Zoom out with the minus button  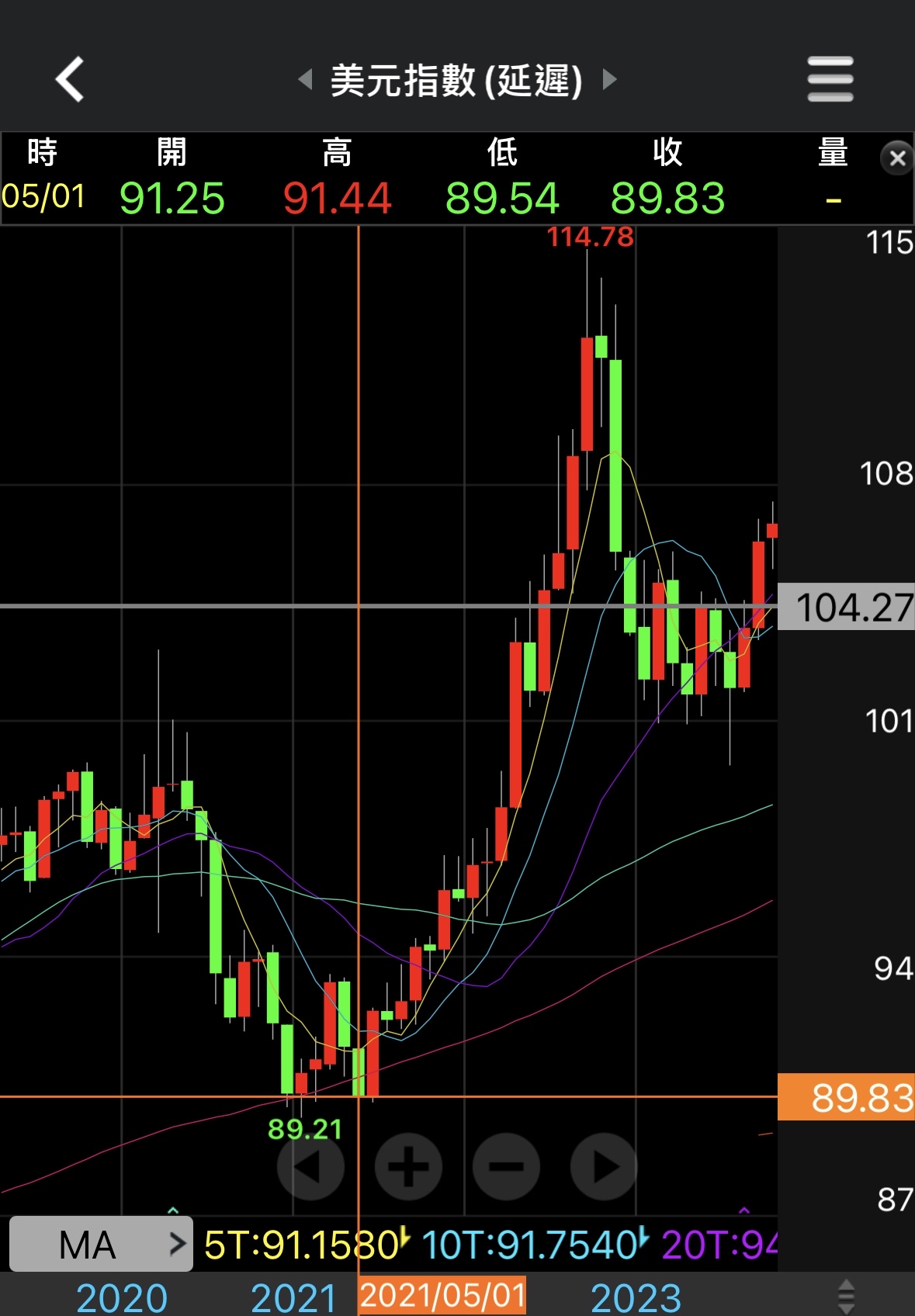(506, 1166)
